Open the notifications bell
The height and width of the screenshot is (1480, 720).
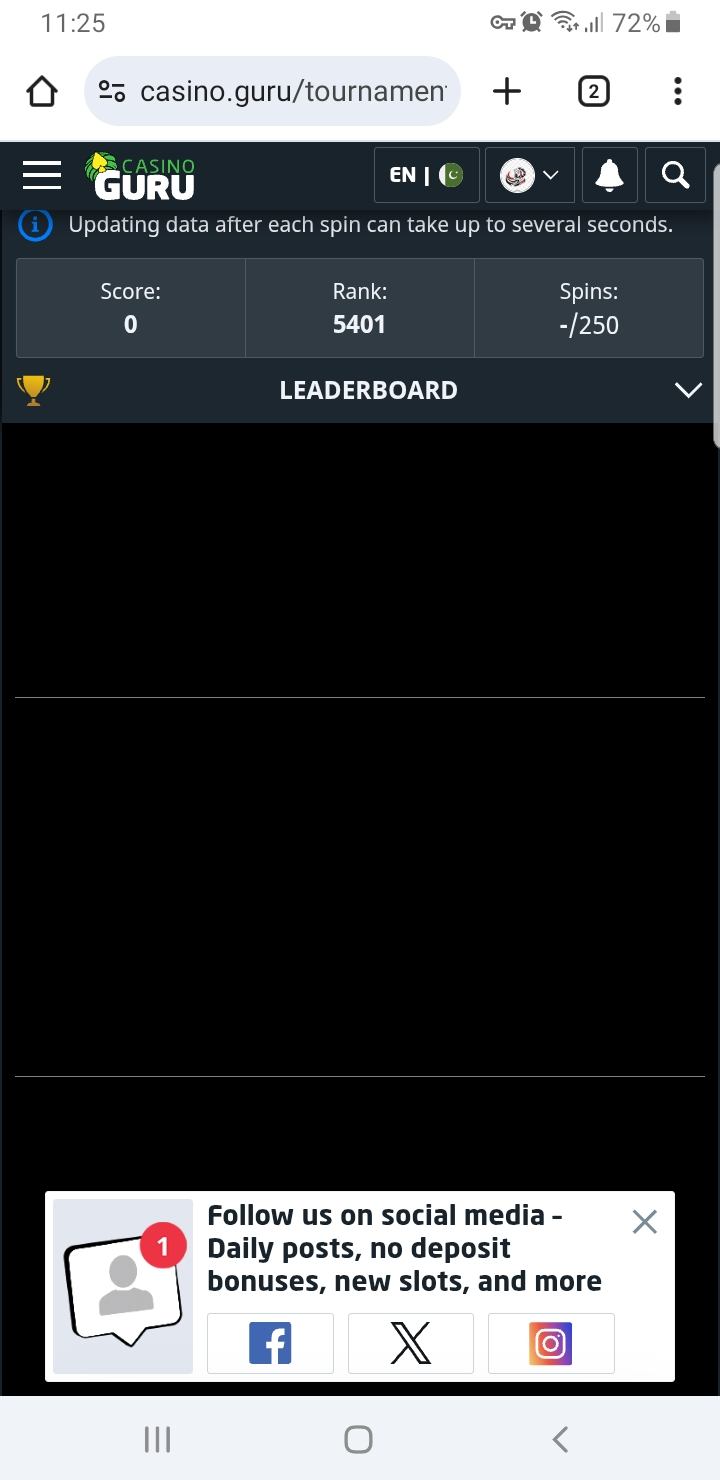tap(609, 176)
